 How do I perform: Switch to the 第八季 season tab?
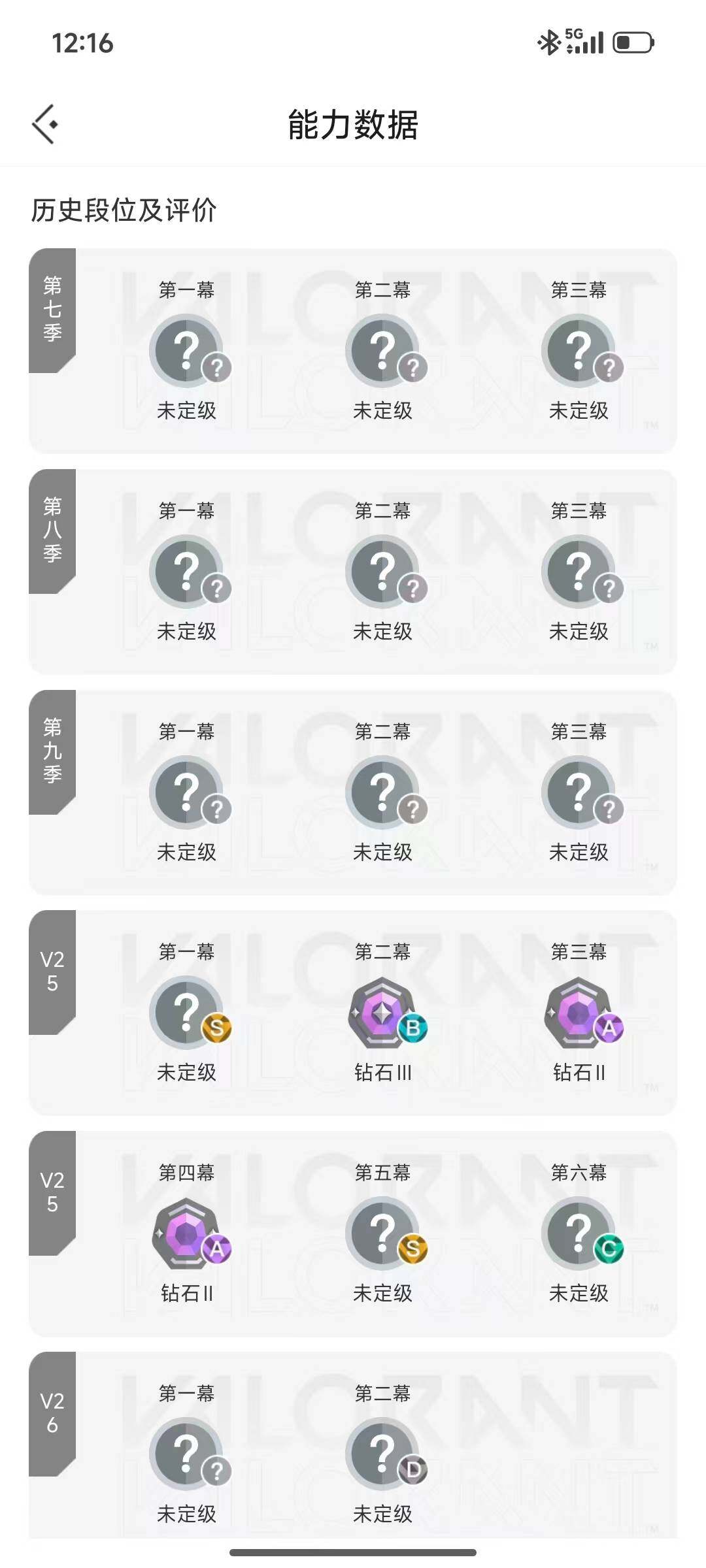point(51,529)
